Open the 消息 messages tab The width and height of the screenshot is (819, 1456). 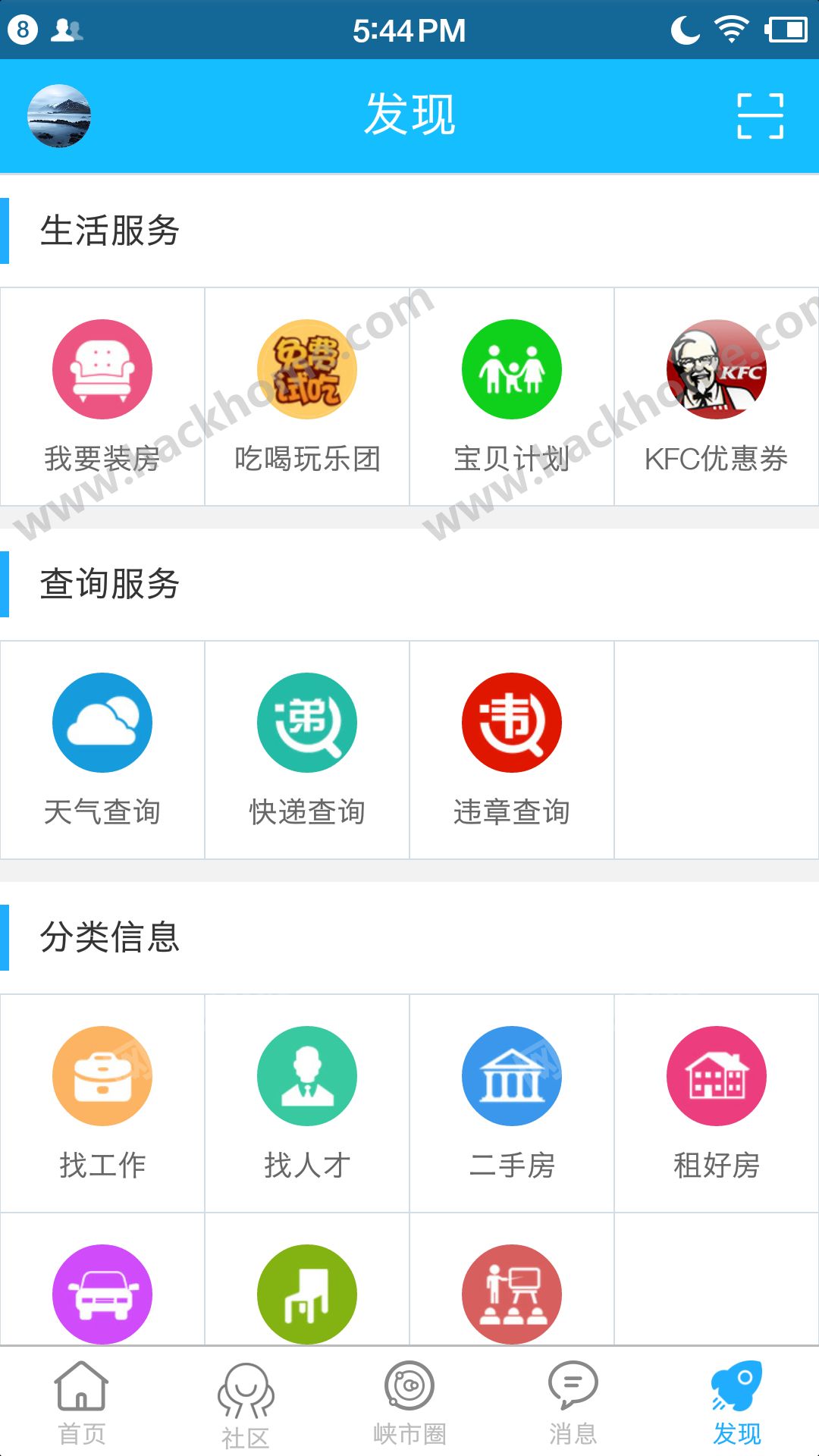(x=573, y=1403)
